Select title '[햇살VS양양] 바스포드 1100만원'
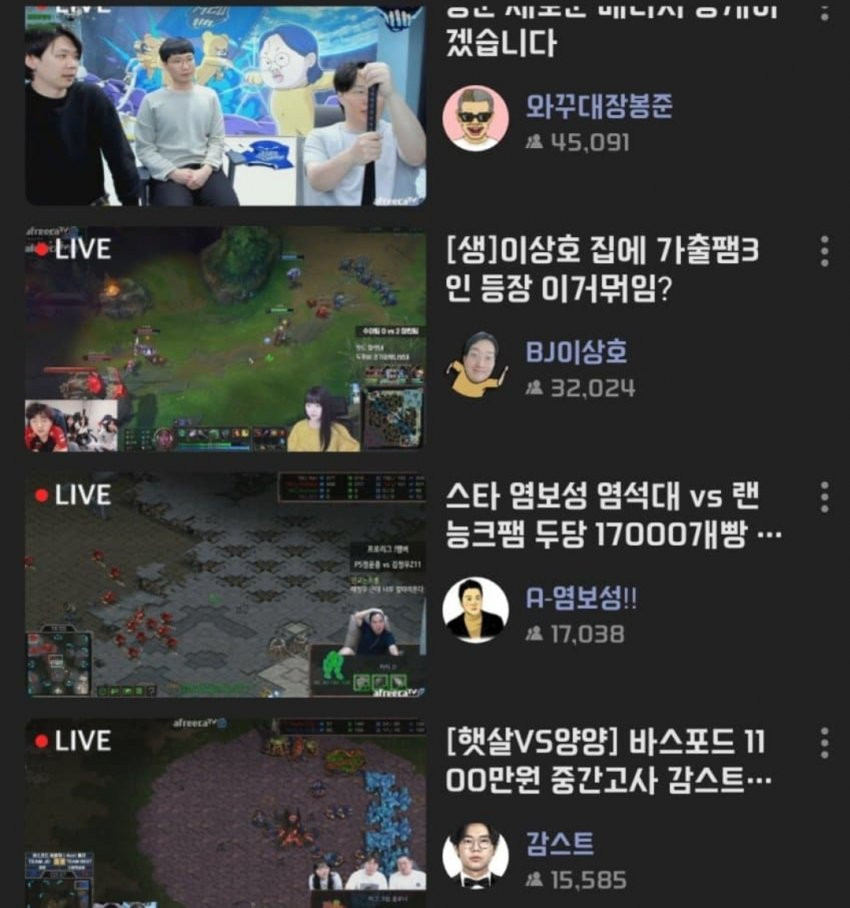850x908 pixels. [610, 761]
